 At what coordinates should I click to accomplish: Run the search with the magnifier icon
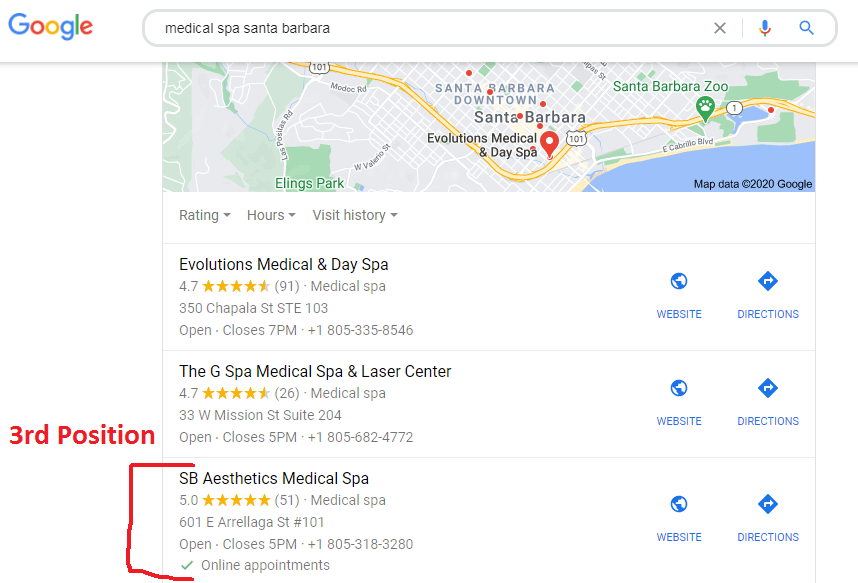[x=807, y=28]
